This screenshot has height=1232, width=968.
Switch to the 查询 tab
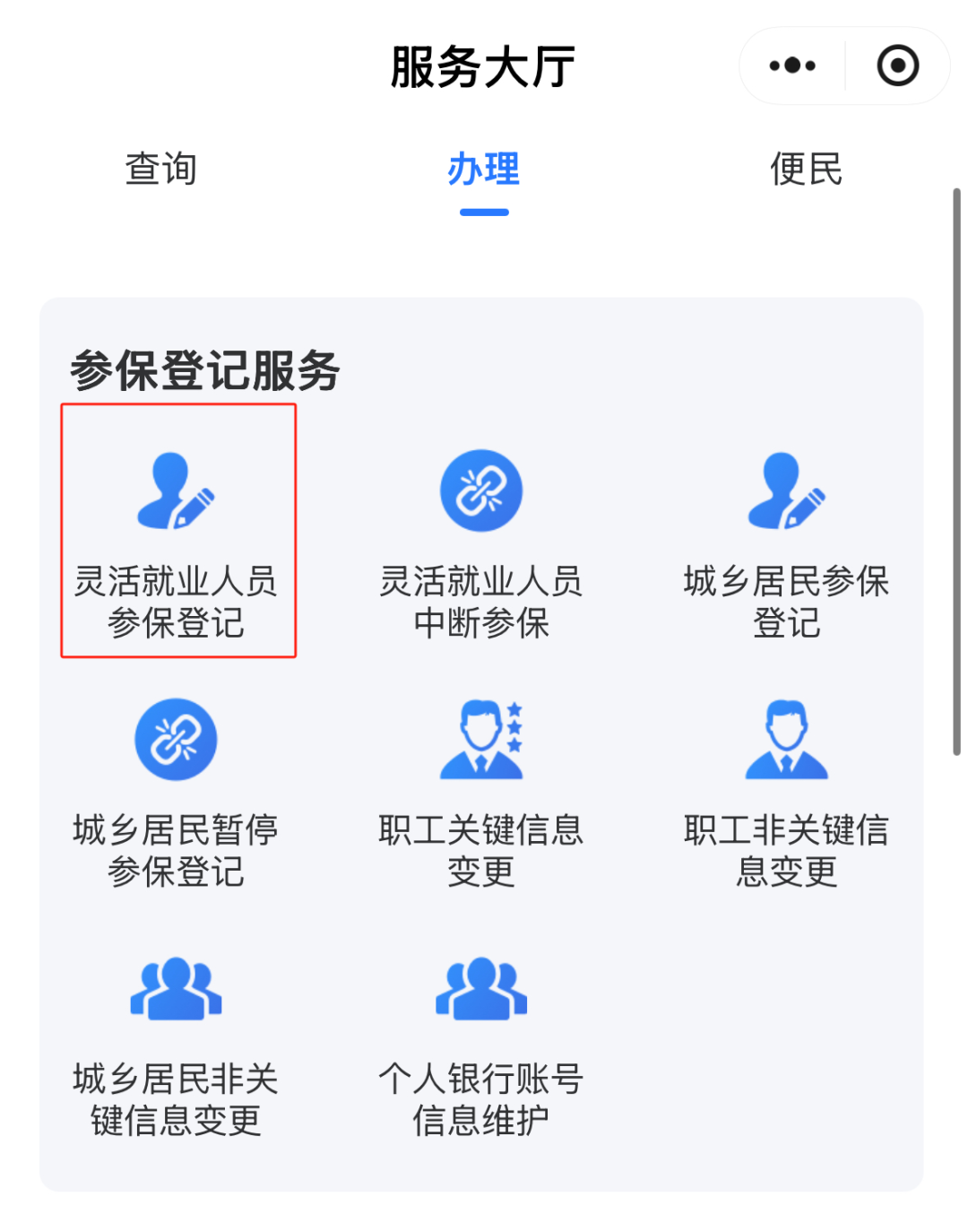pyautogui.click(x=161, y=170)
